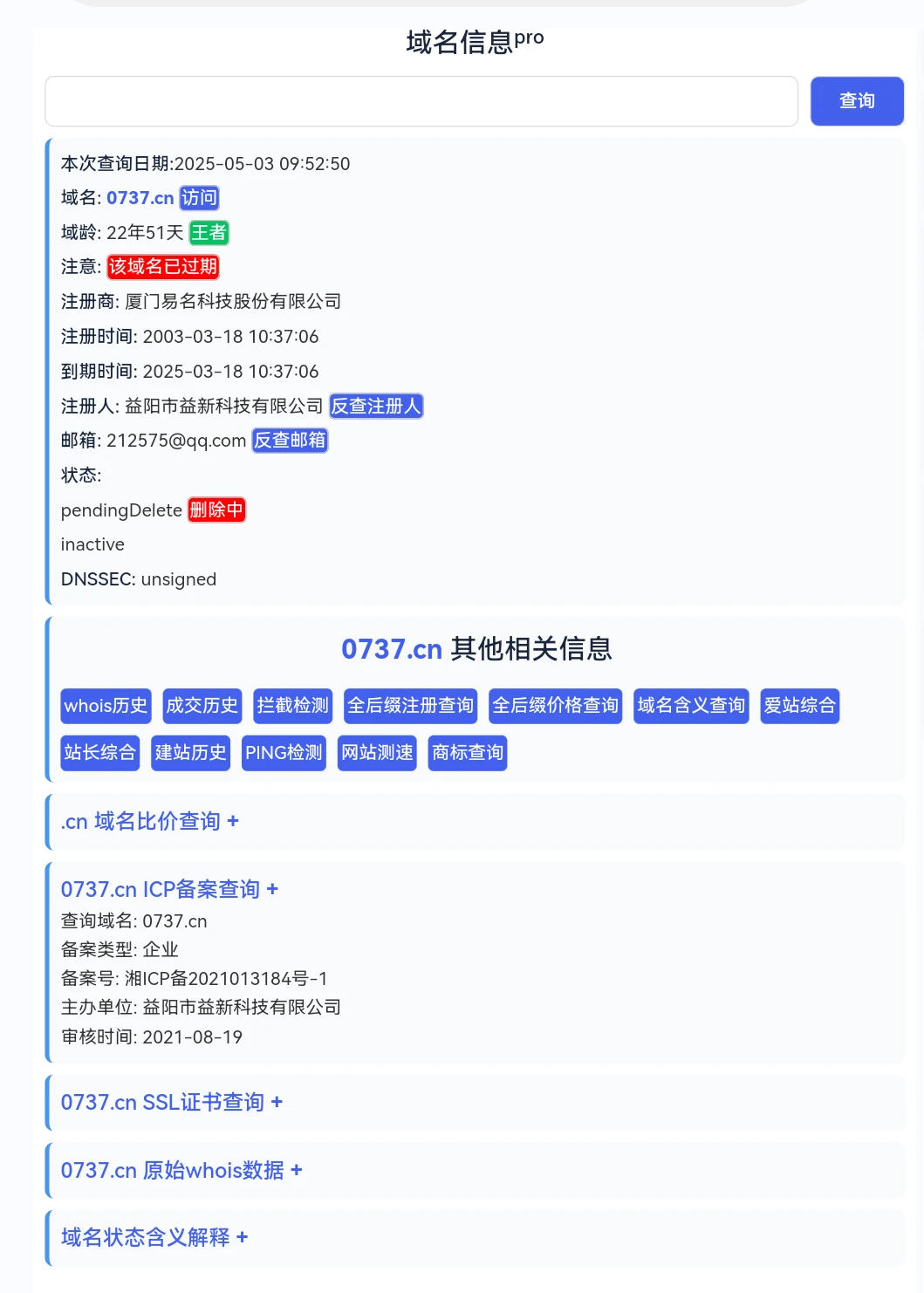Image resolution: width=924 pixels, height=1293 pixels.
Task: Tap 反查注册人 reverse registrant lookup
Action: click(376, 406)
